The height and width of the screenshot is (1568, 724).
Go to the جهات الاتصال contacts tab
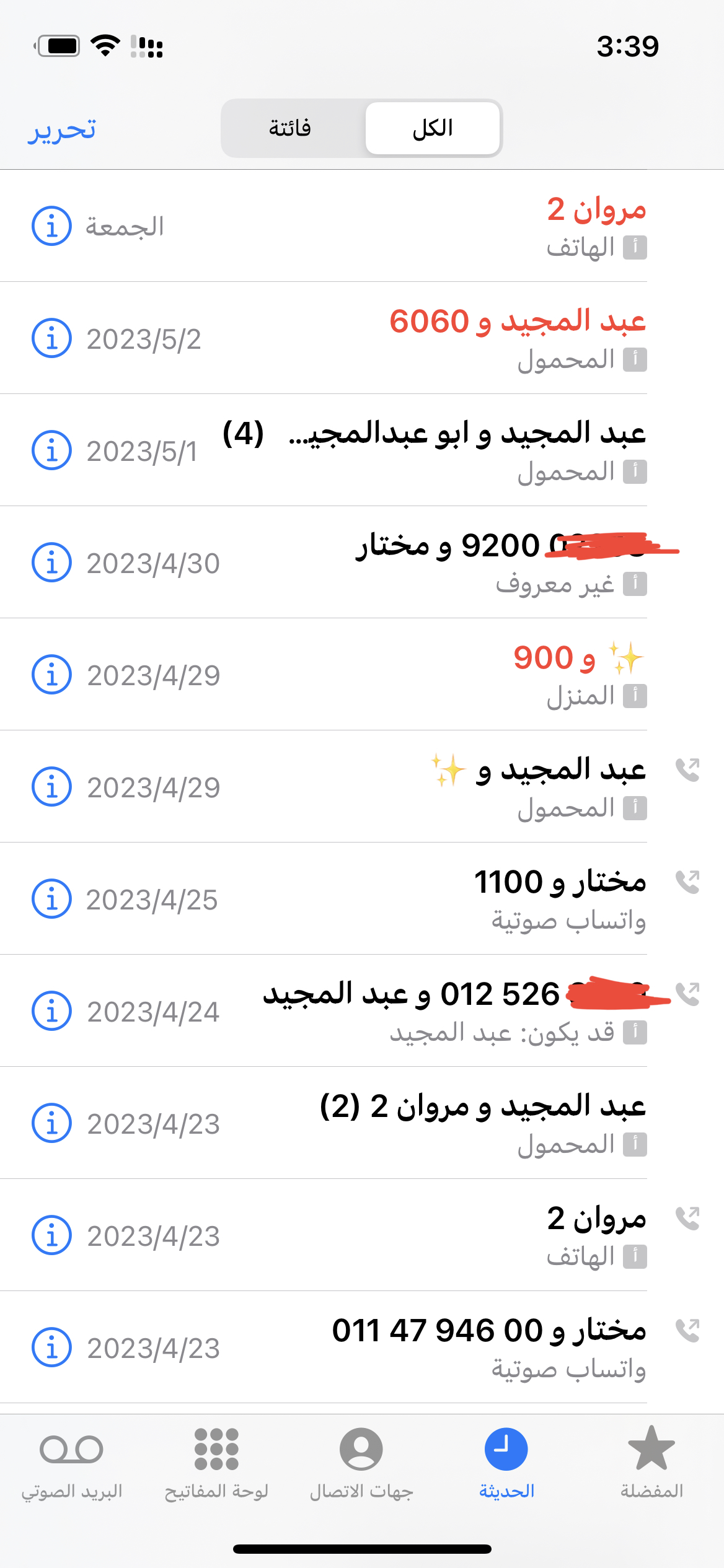click(x=361, y=1463)
